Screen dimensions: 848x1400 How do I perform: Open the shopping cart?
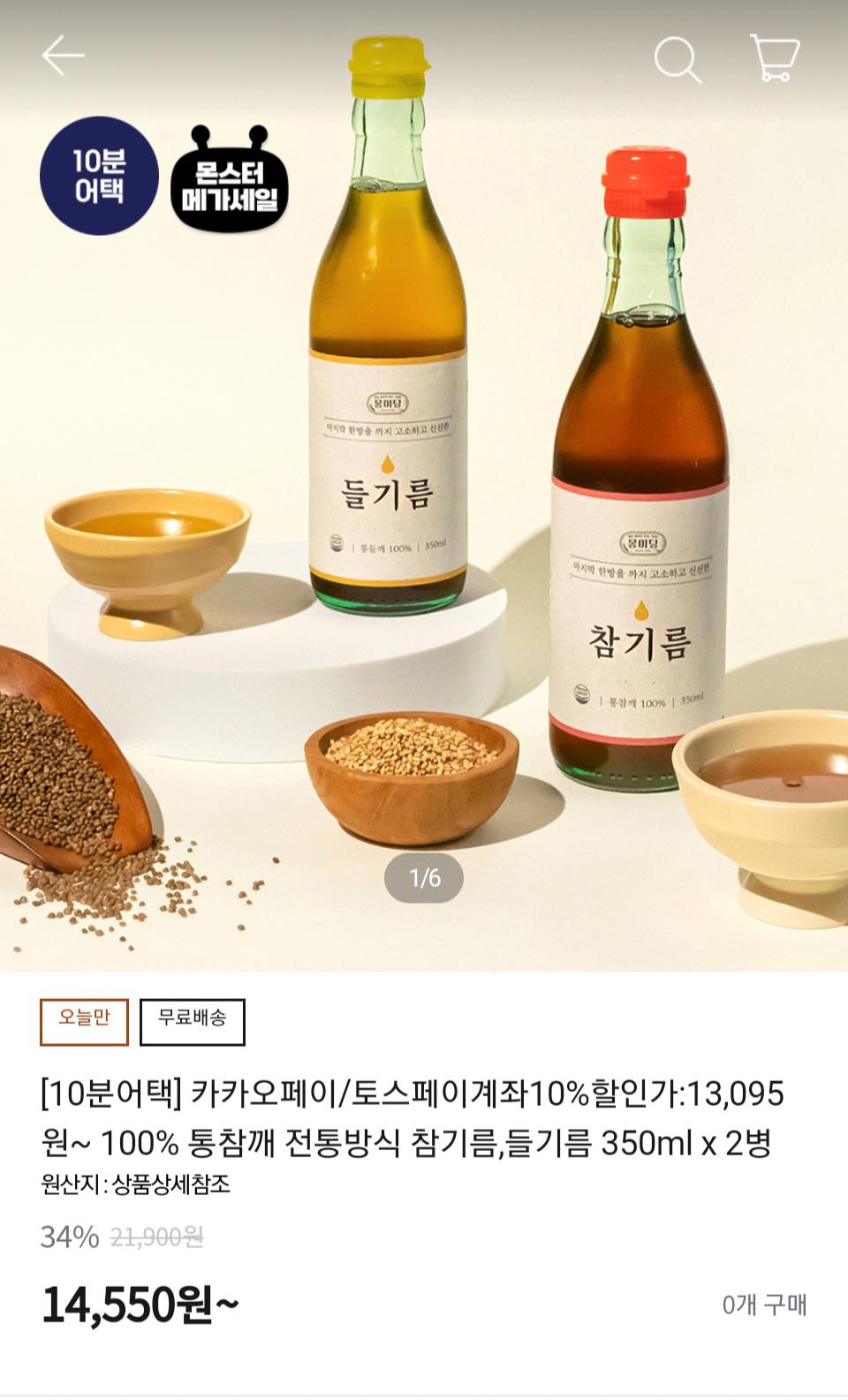(775, 58)
